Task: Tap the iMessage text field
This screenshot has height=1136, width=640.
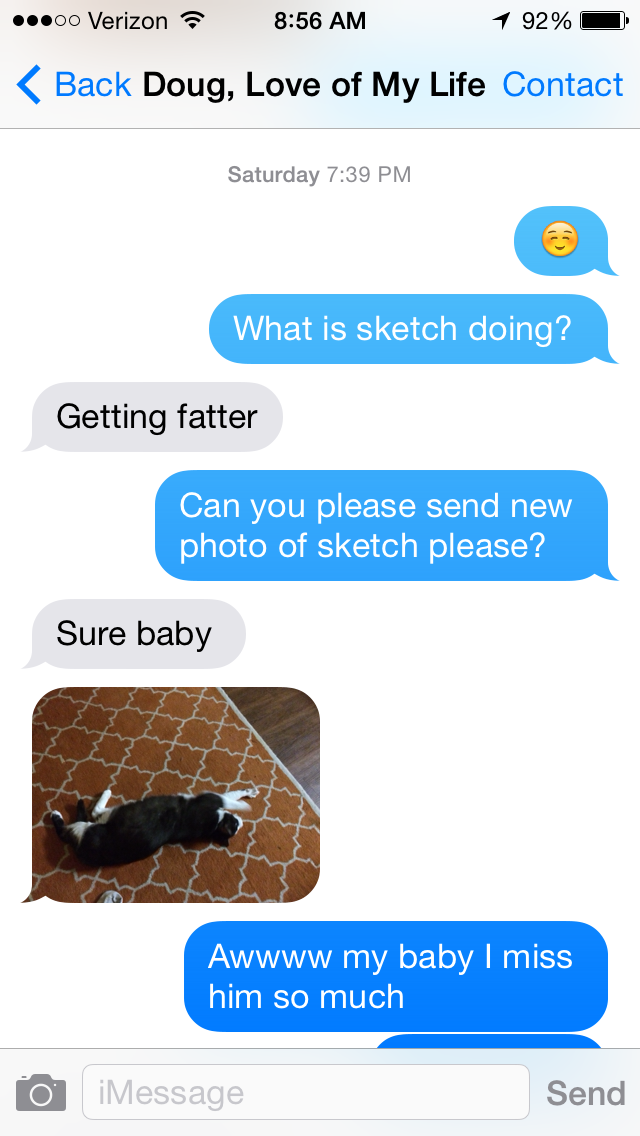Action: point(305,1092)
